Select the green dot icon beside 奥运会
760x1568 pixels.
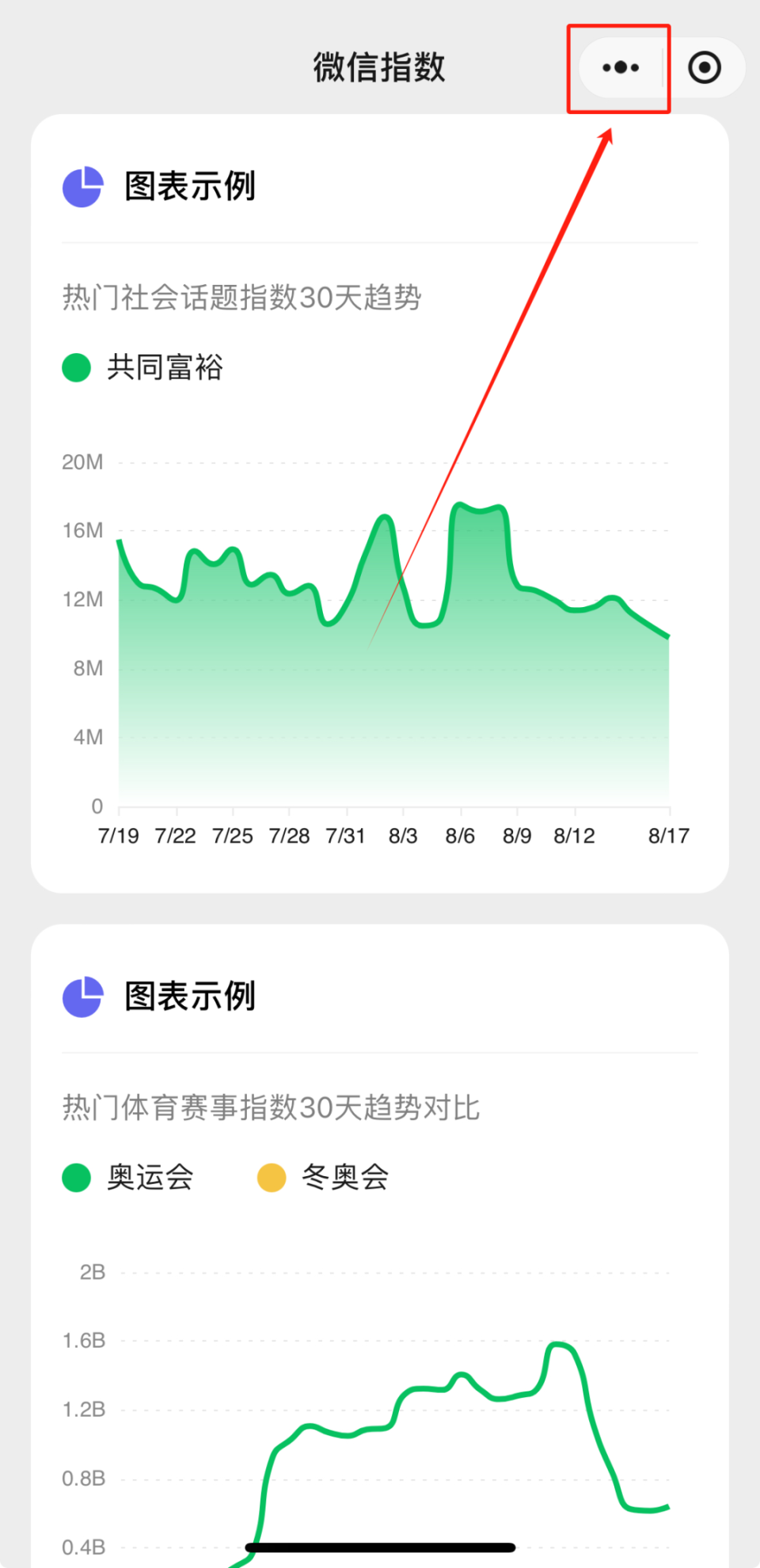[x=75, y=1178]
